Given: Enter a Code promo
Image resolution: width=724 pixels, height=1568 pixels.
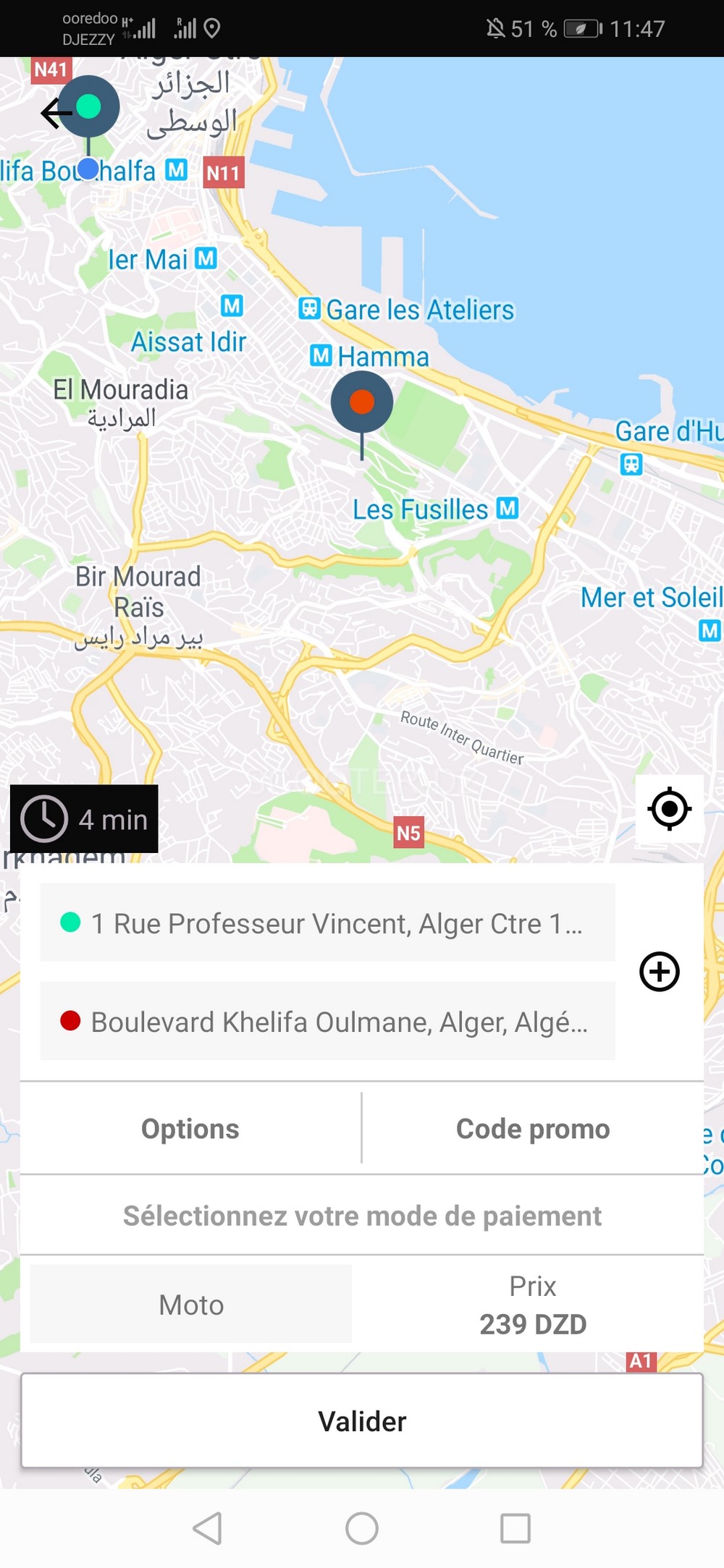Looking at the screenshot, I should click(x=533, y=1129).
